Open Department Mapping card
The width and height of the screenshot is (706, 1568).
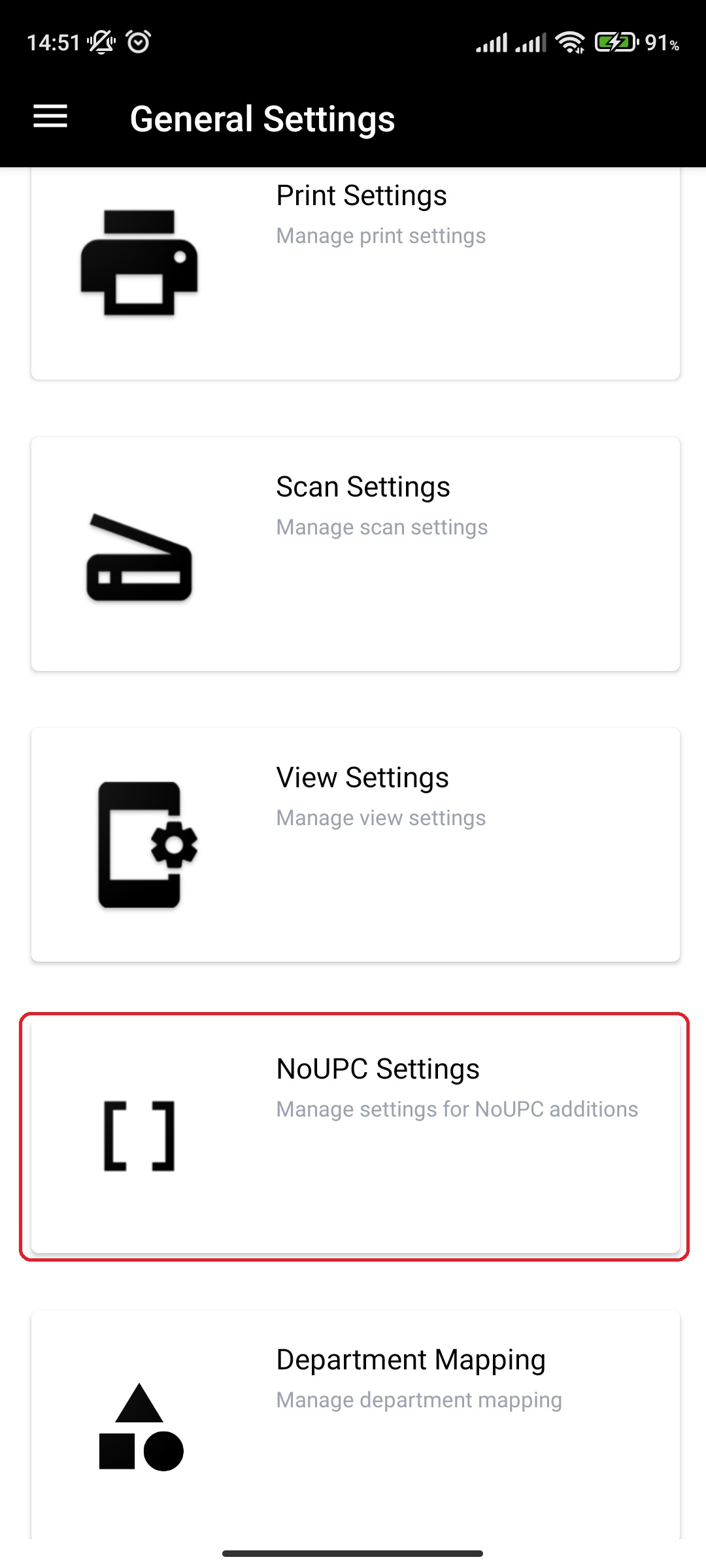[355, 1424]
